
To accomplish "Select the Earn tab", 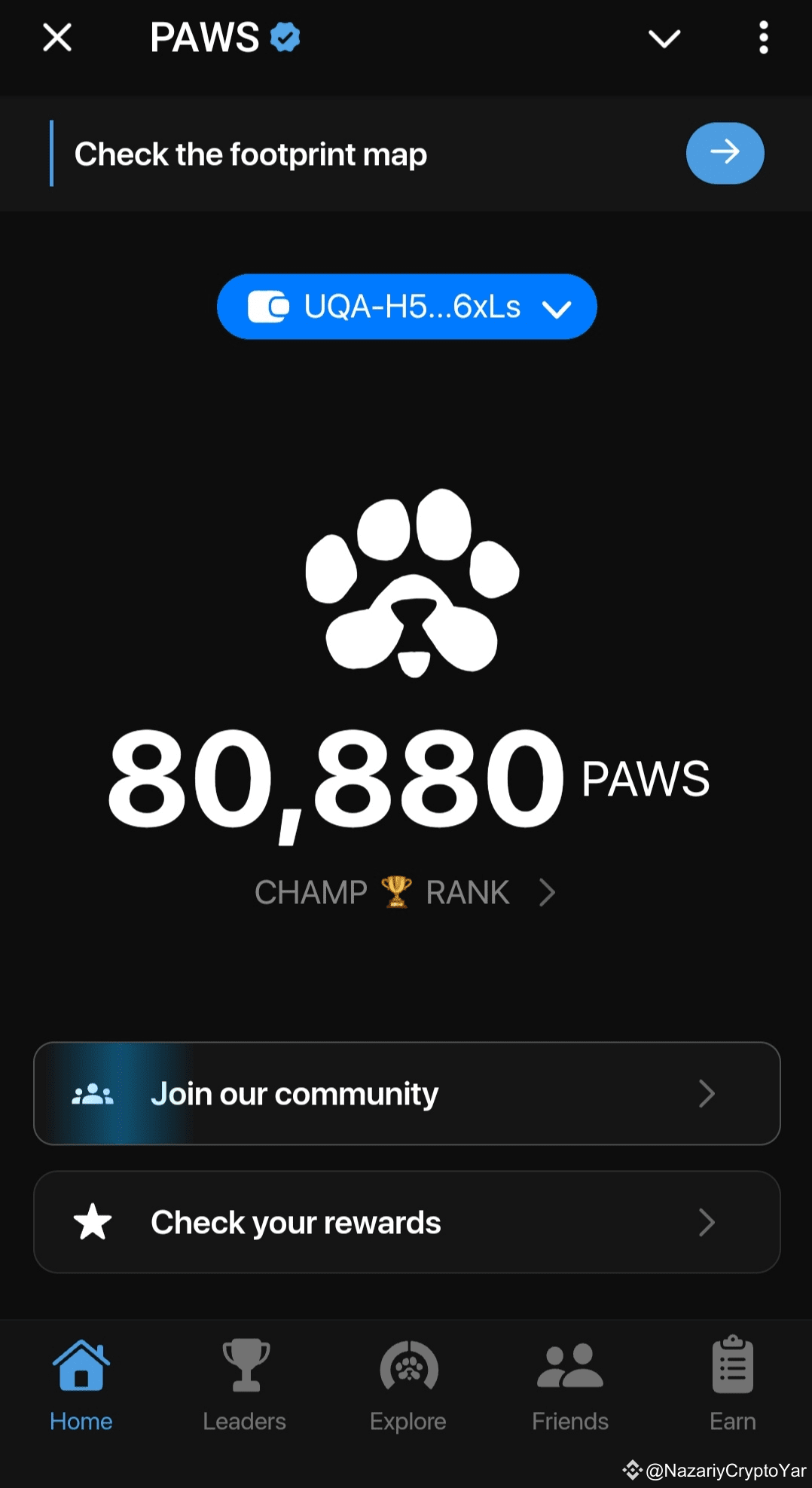I will point(732,1385).
